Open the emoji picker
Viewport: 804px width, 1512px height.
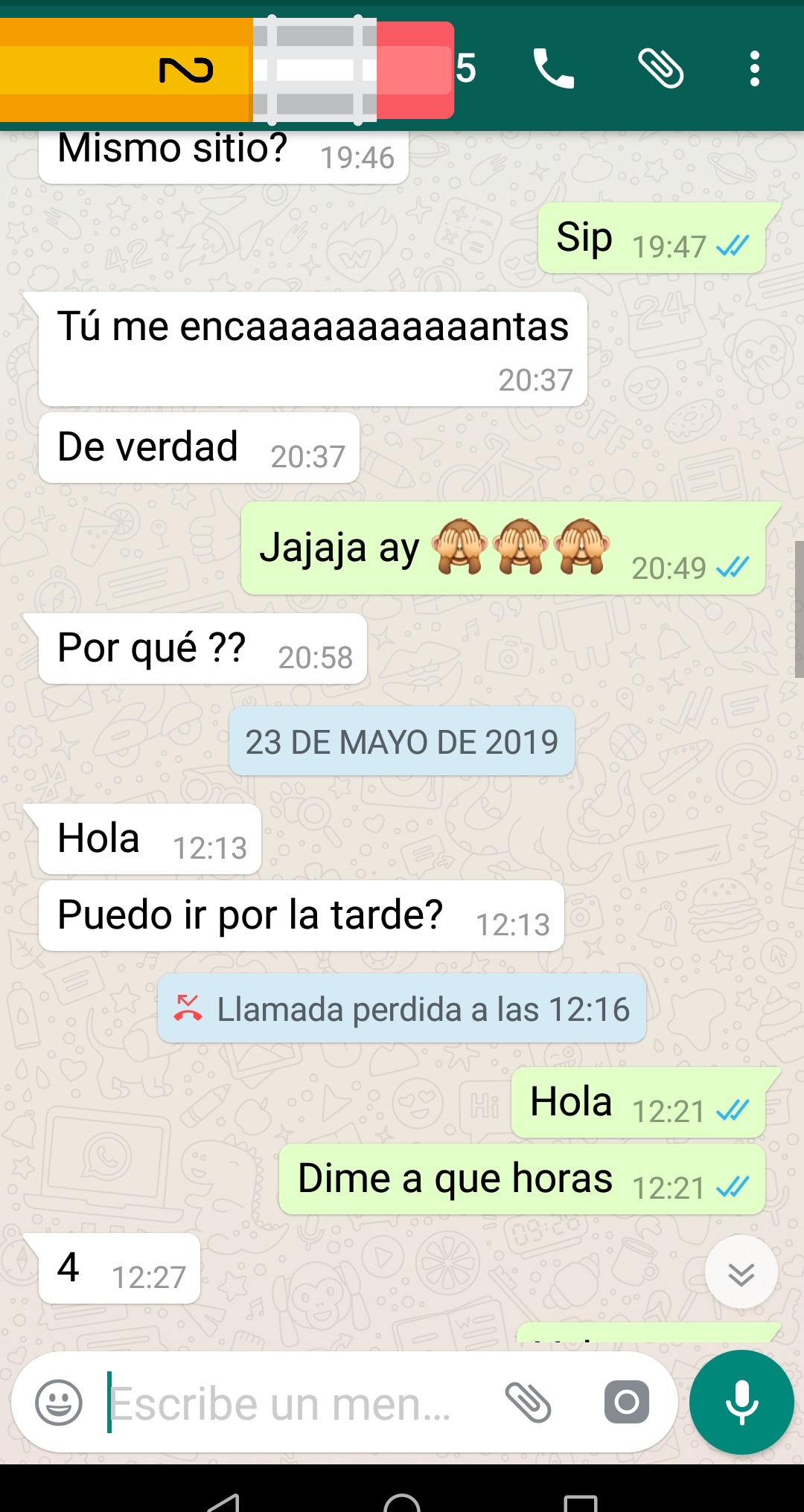pyautogui.click(x=59, y=1403)
